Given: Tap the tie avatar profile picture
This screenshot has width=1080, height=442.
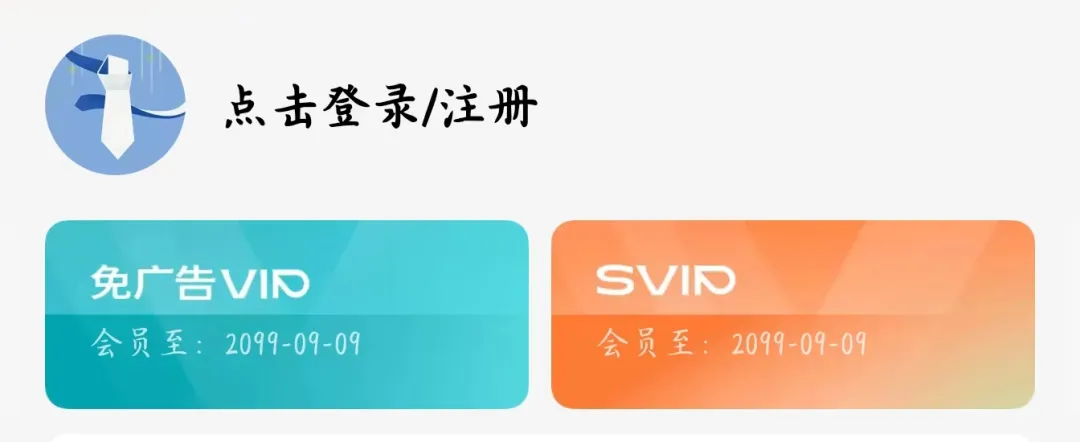Looking at the screenshot, I should (115, 105).
